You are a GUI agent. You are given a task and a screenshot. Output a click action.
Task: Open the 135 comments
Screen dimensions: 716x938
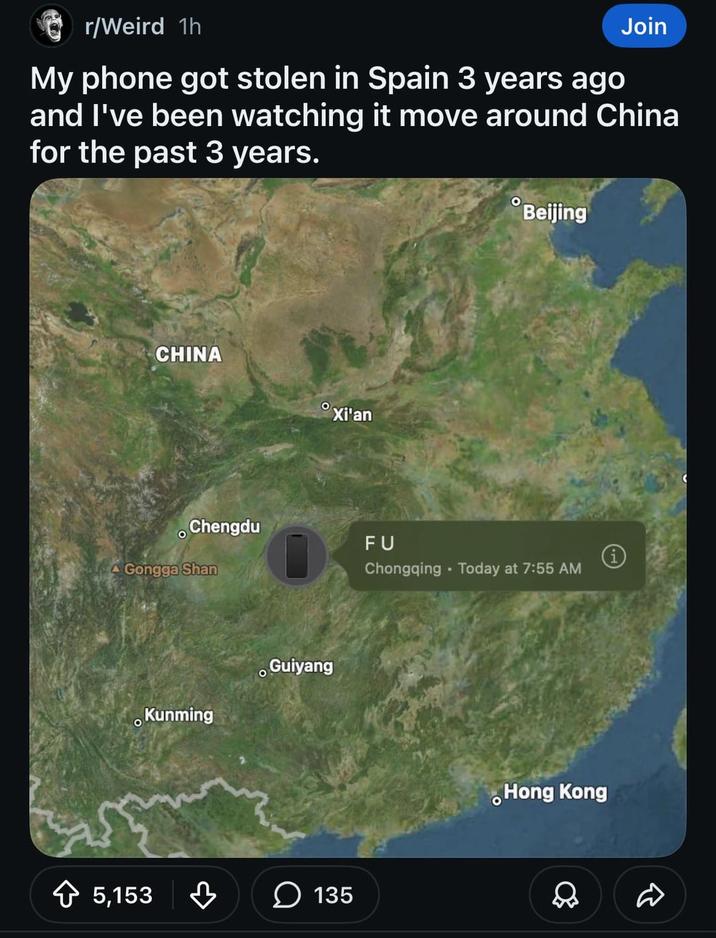click(x=315, y=894)
